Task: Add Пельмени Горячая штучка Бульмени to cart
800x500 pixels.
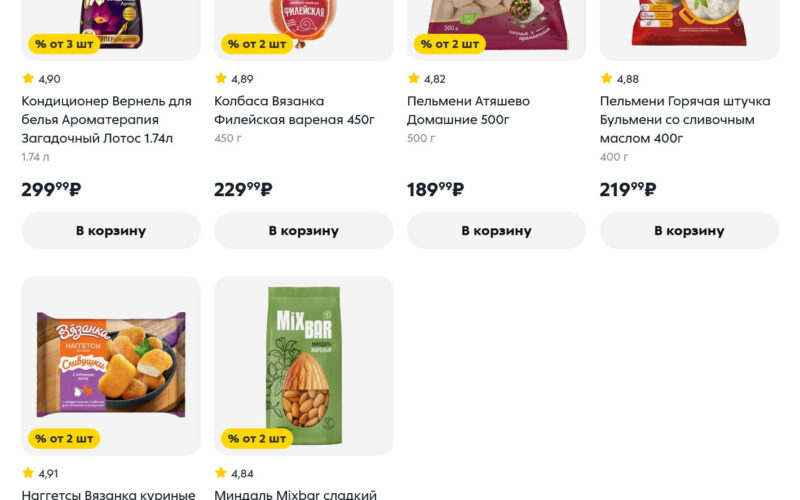Action: [689, 230]
